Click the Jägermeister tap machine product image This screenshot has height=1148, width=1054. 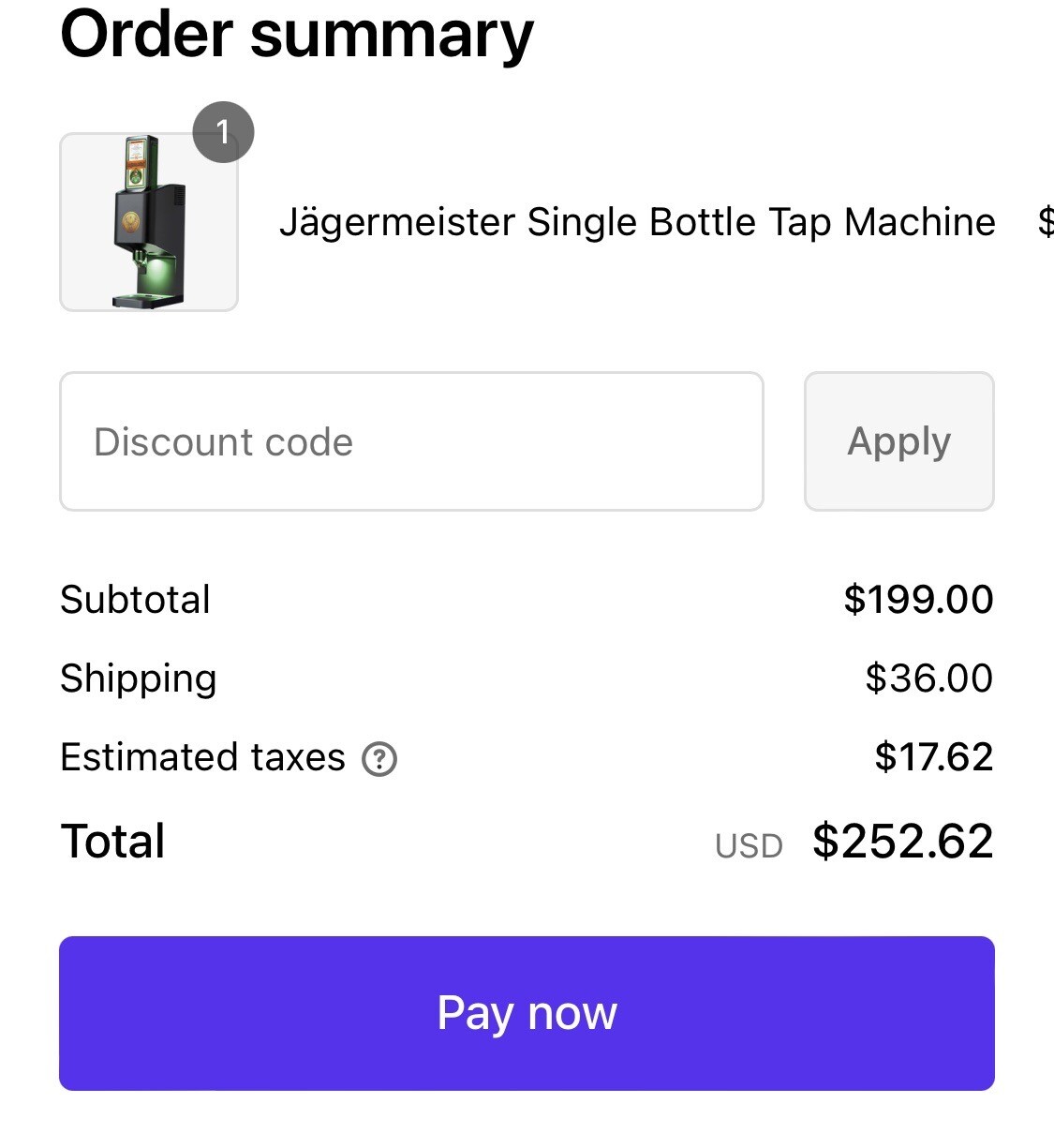click(x=149, y=221)
